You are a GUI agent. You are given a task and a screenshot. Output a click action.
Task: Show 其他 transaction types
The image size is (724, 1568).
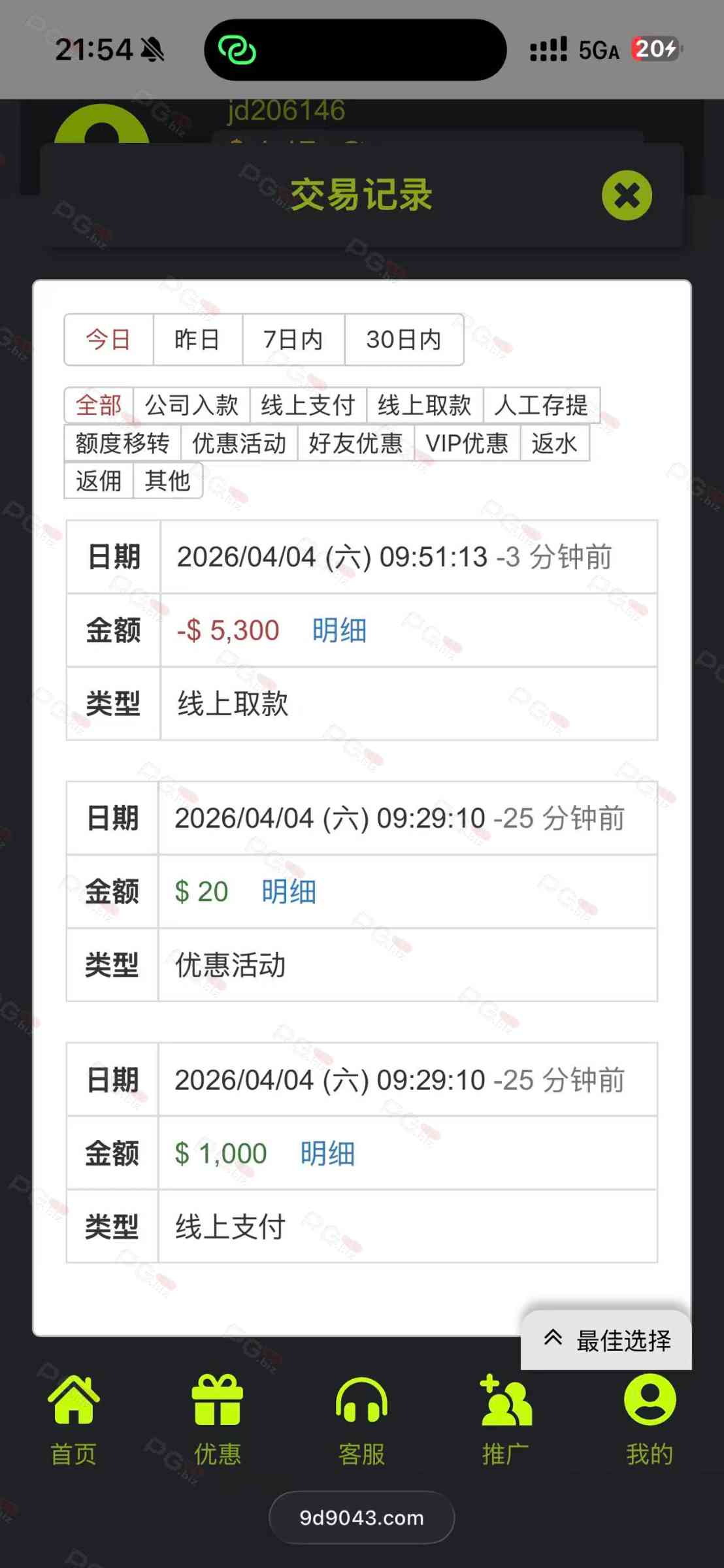pyautogui.click(x=167, y=481)
